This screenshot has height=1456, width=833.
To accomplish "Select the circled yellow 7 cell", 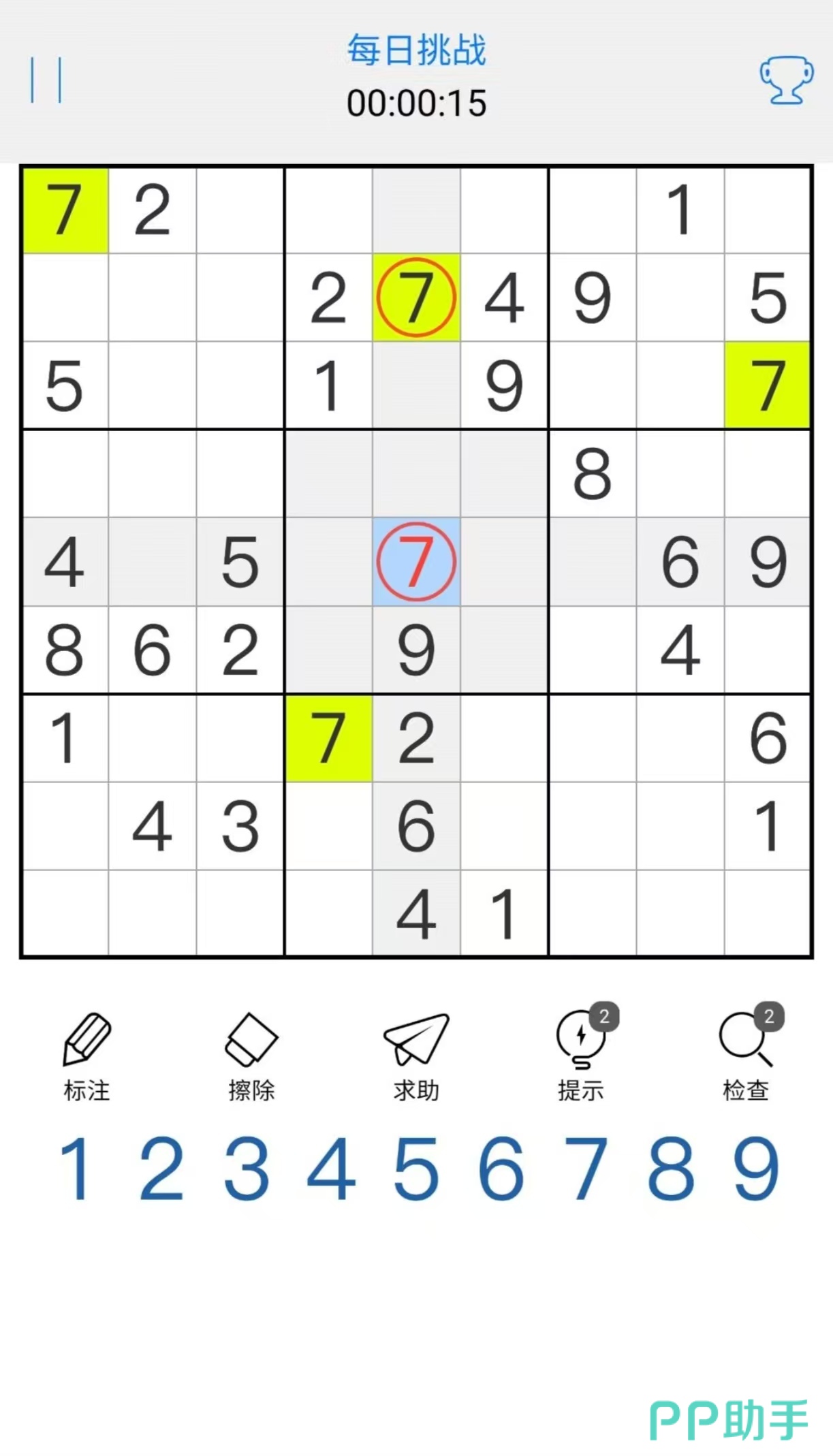I will pos(416,298).
